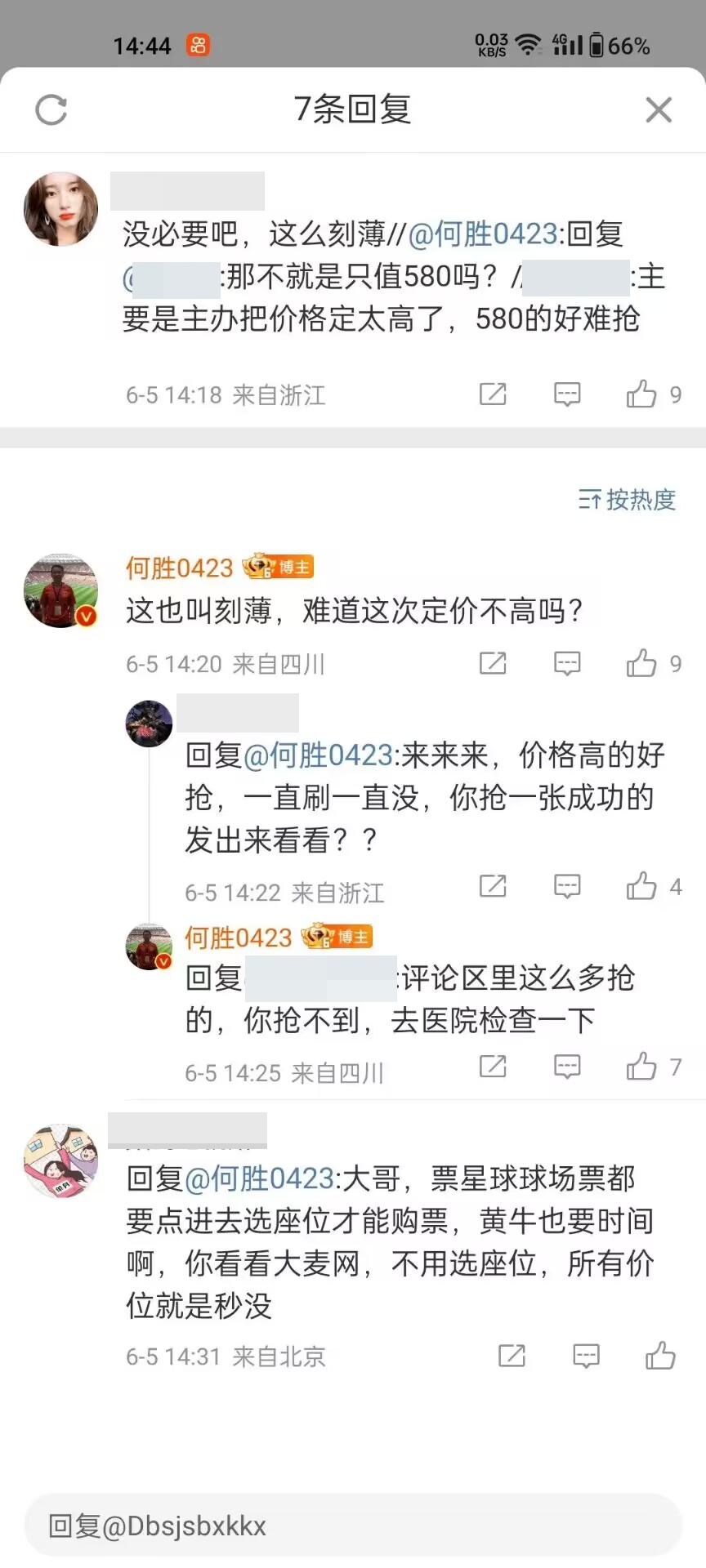Screen dimensions: 706x1568
Task: Like the 没必要吧 comment from 浙江
Action: pos(641,394)
